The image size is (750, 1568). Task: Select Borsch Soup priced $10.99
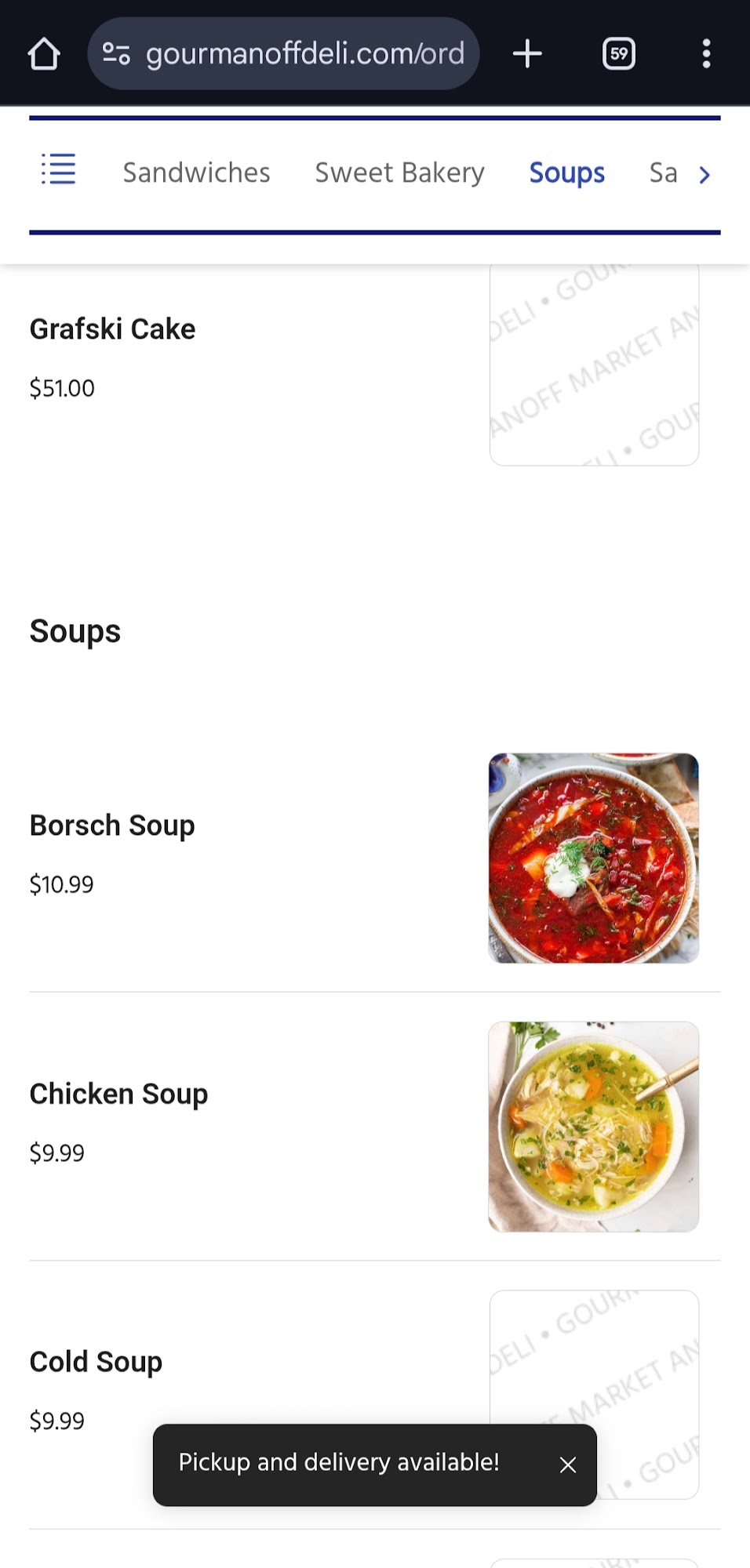pyautogui.click(x=111, y=825)
